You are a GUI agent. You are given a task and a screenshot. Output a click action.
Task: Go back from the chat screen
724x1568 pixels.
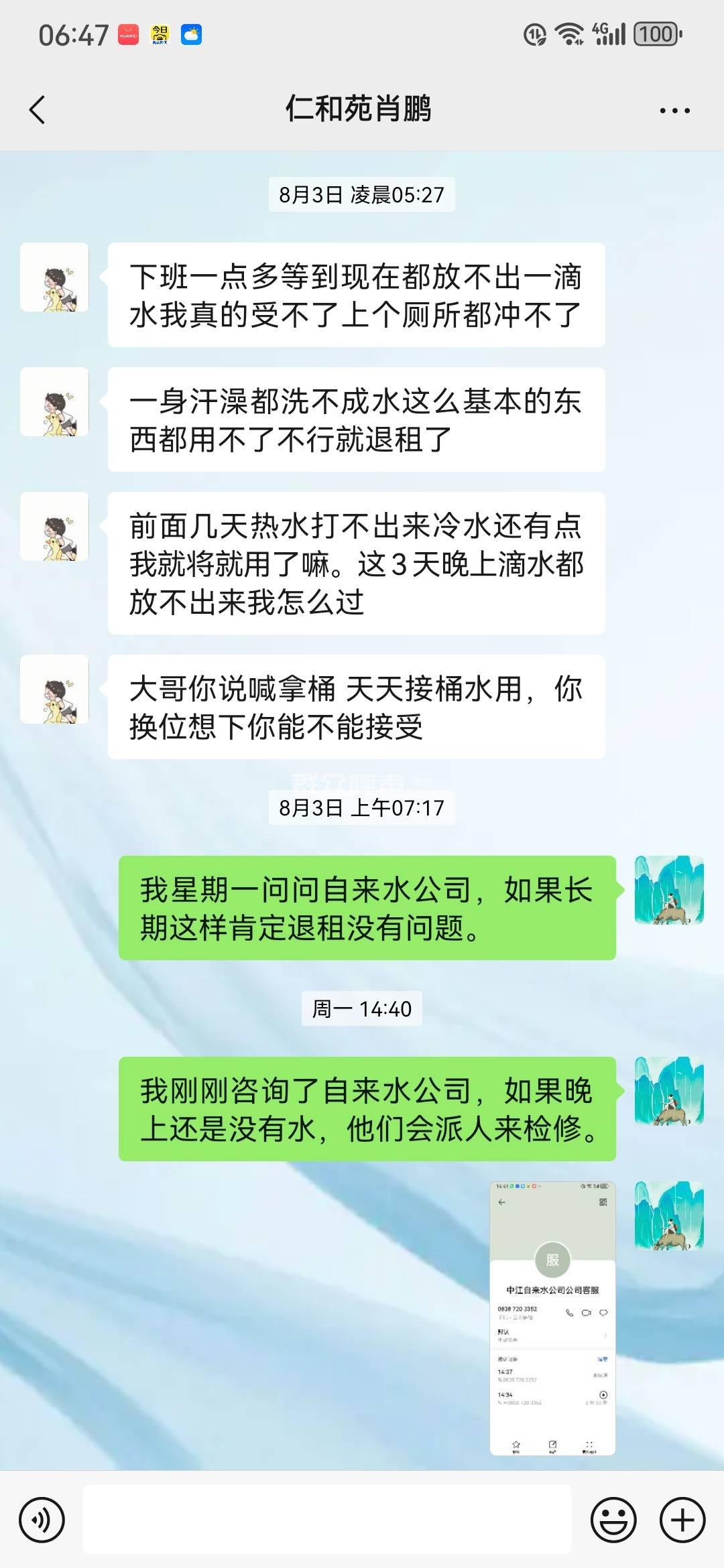38,110
